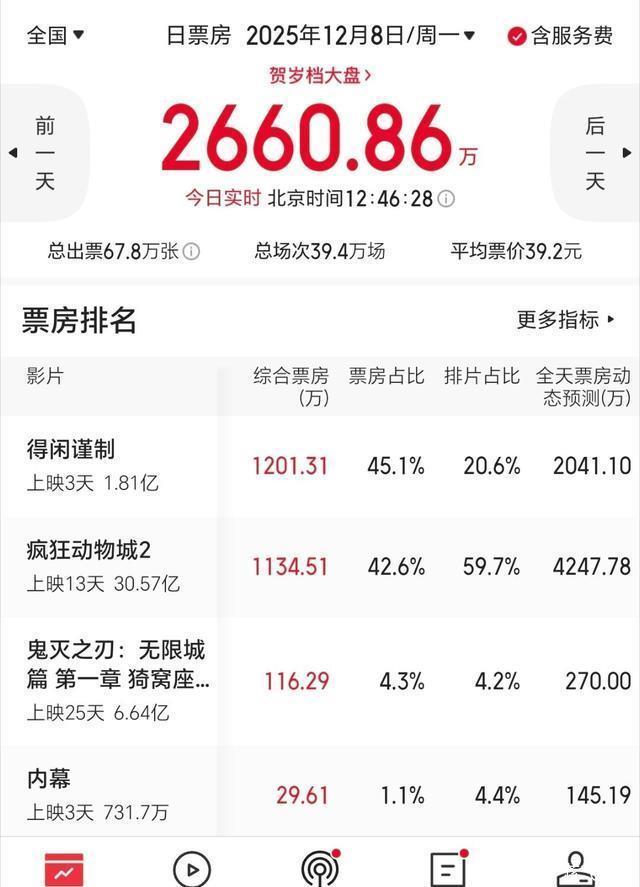Switch to the box office chart tab
Screen dimensions: 640x887
(64, 868)
